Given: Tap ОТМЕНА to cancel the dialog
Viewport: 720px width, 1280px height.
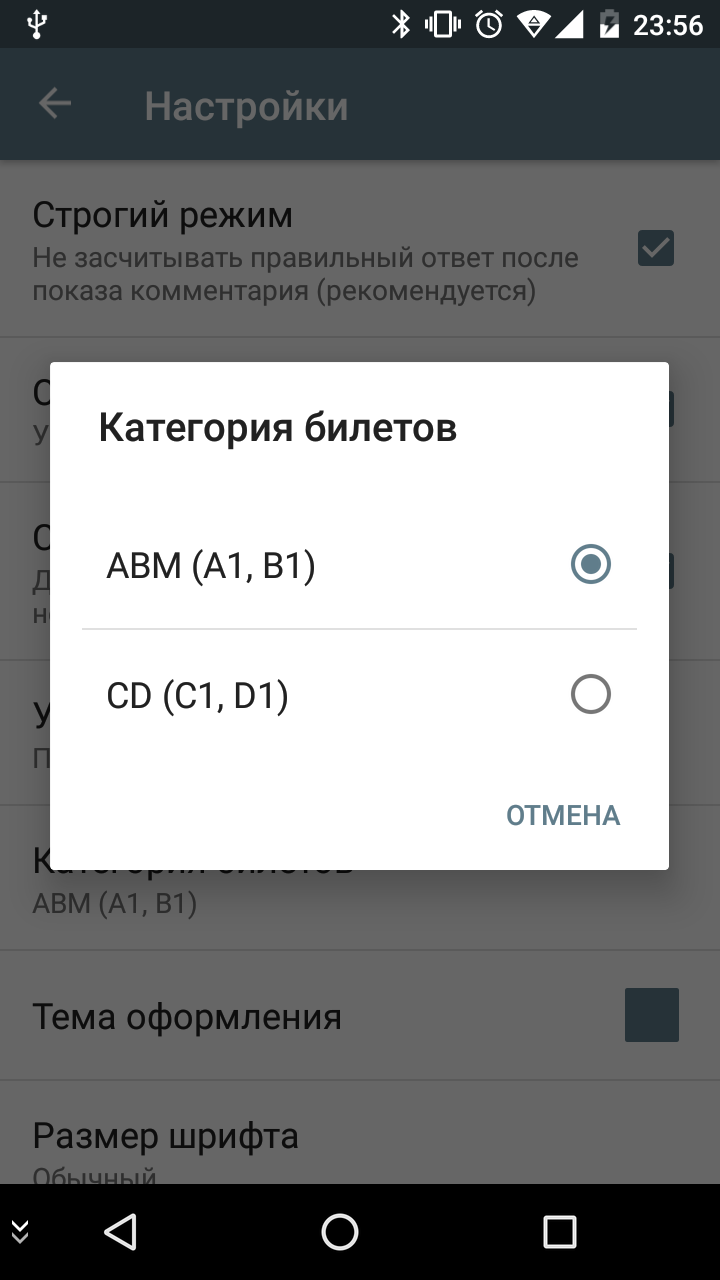Looking at the screenshot, I should pyautogui.click(x=563, y=815).
